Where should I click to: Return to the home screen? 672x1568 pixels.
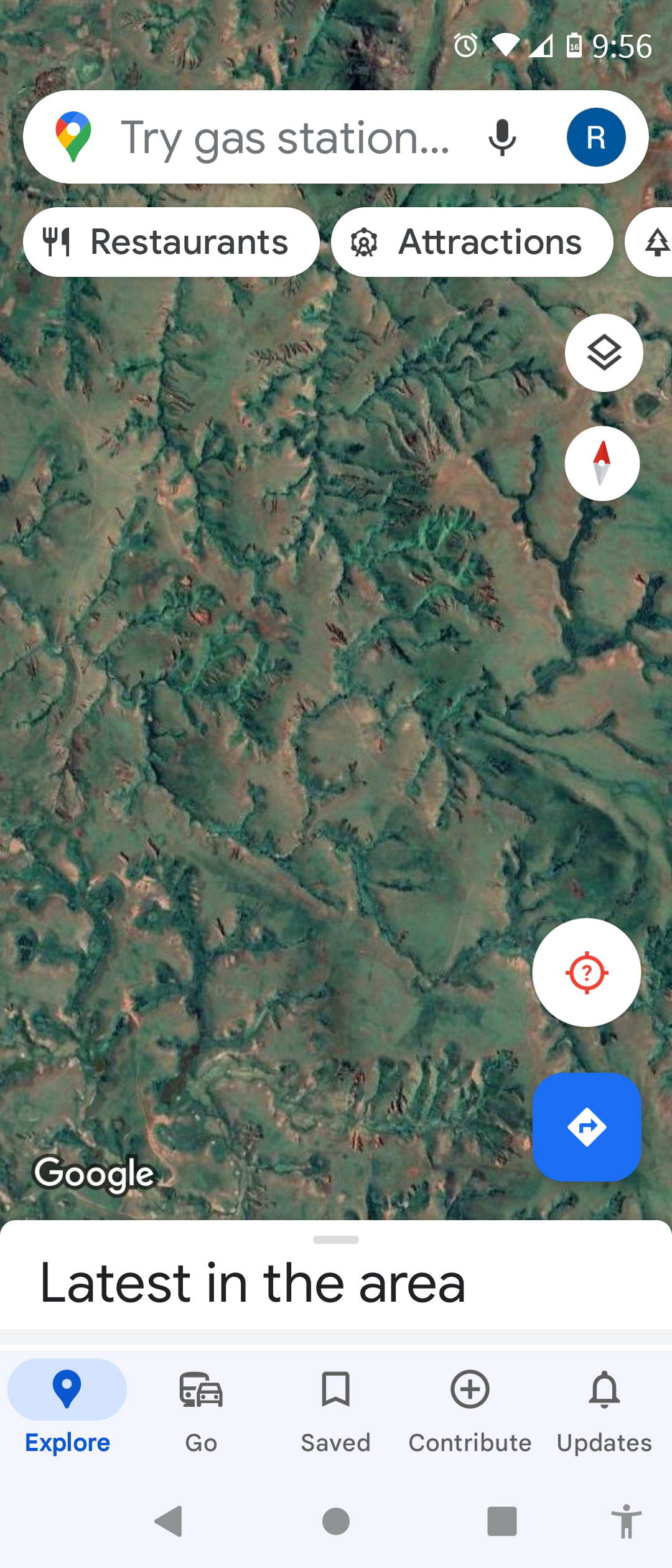[336, 1522]
